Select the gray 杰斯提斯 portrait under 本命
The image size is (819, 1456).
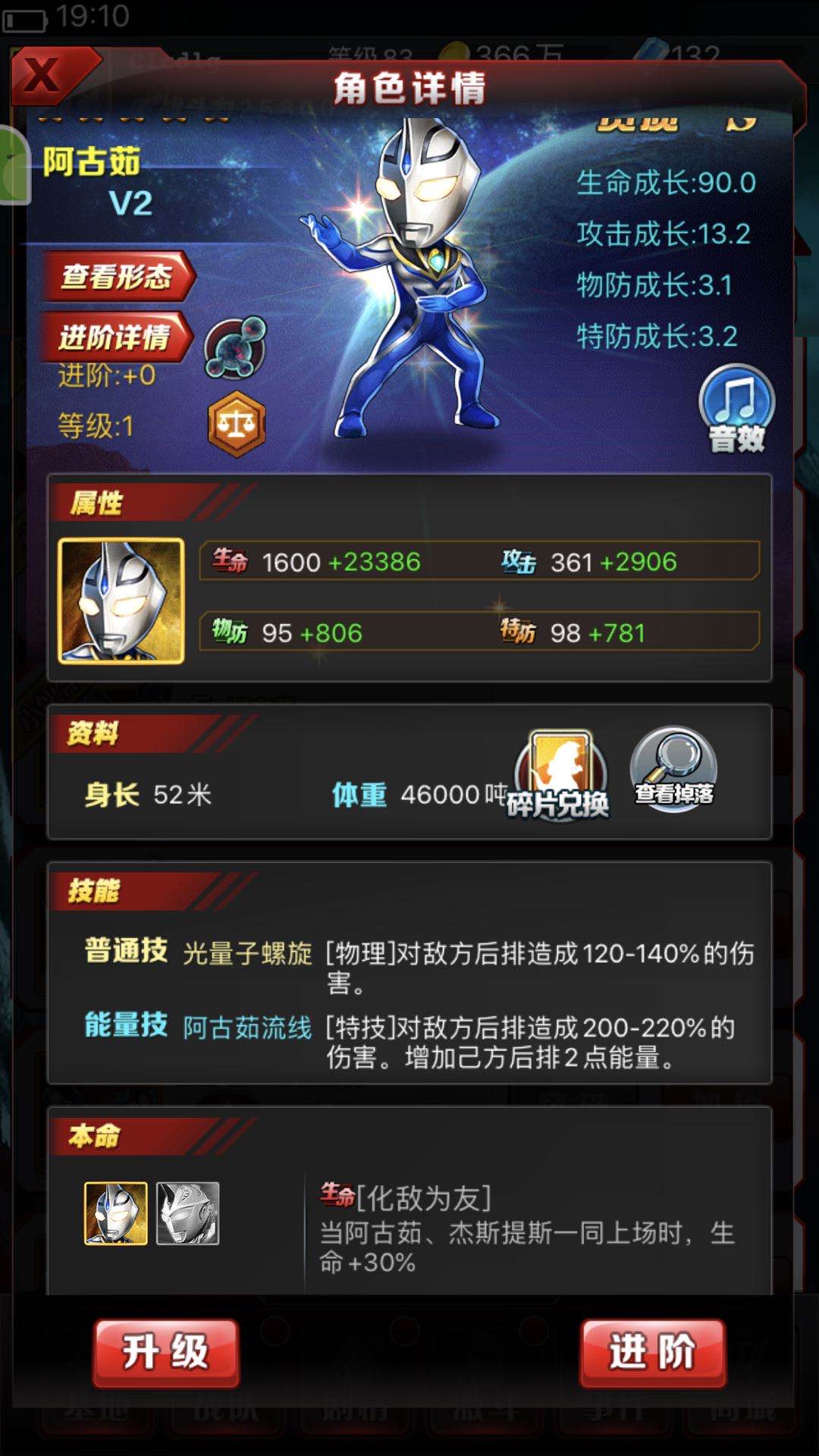(x=188, y=1213)
